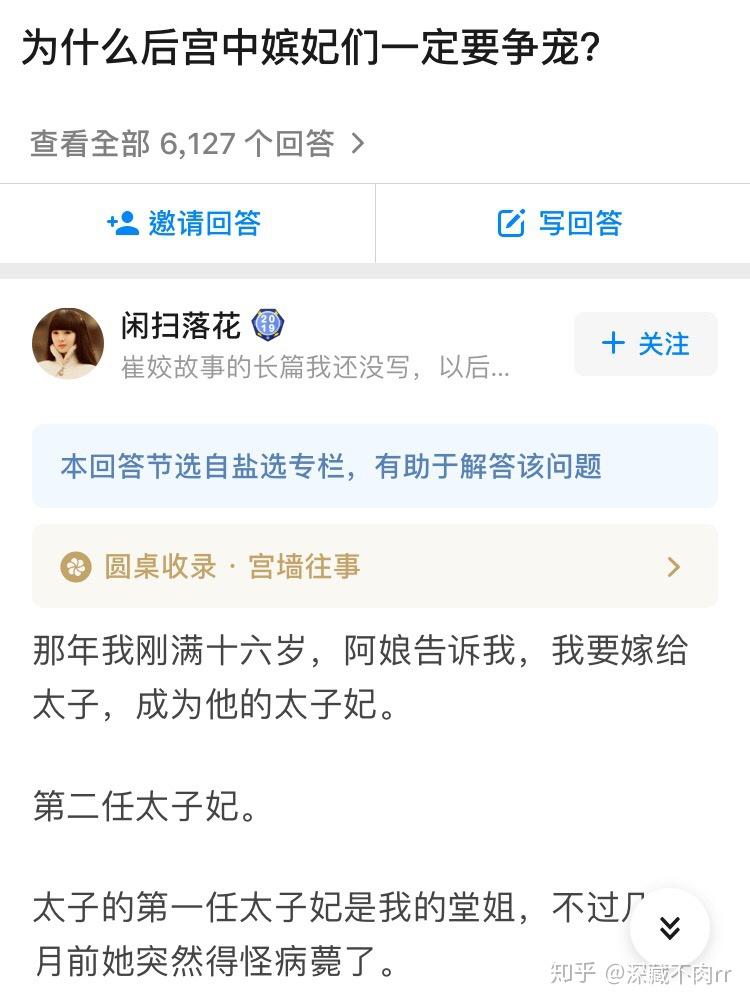Open the 圆桌收录 · 宫墙往事 roundtable
The image size is (750, 1005).
tap(374, 567)
